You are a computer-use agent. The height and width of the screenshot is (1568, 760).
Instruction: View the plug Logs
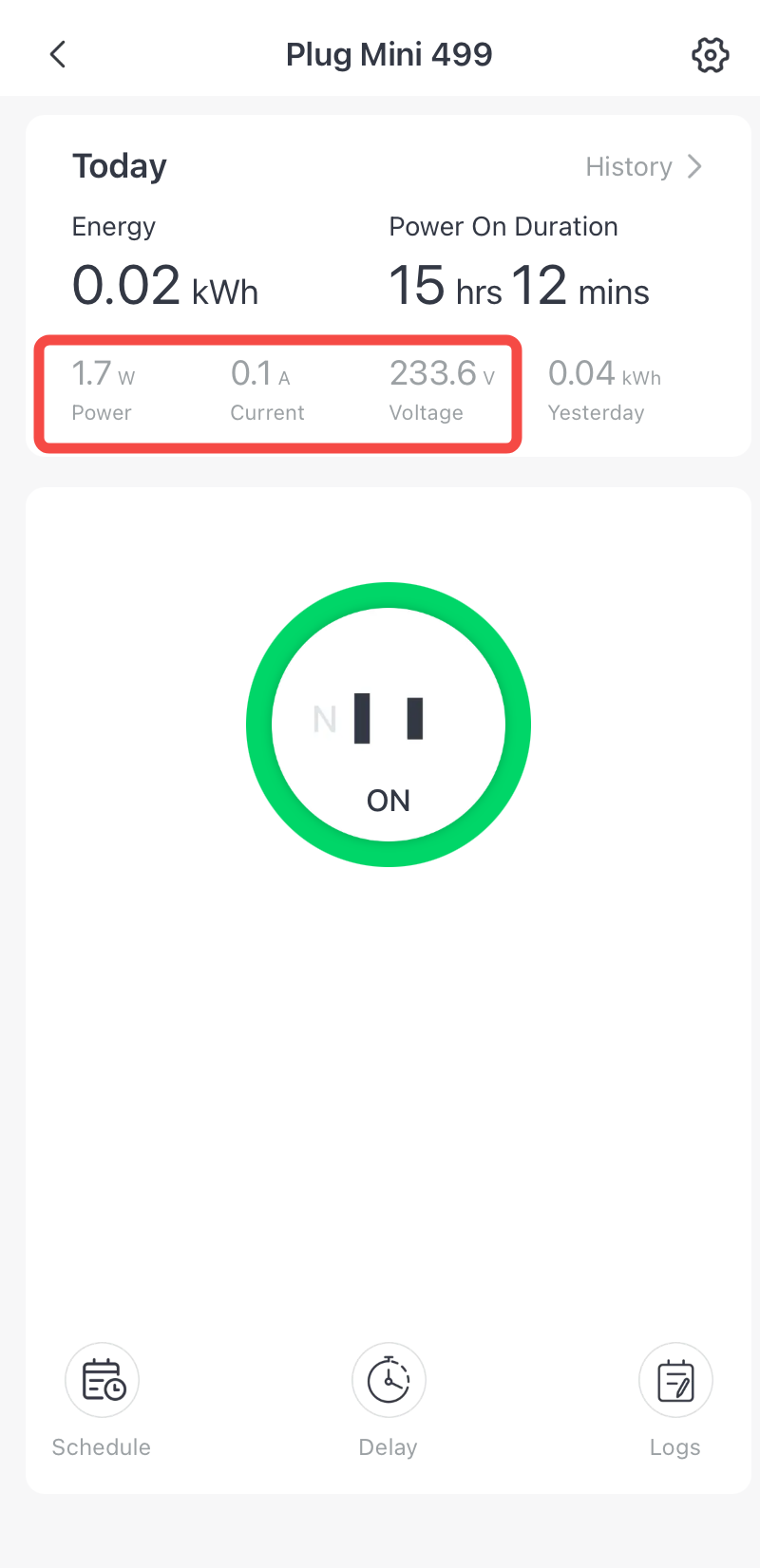point(674,1380)
